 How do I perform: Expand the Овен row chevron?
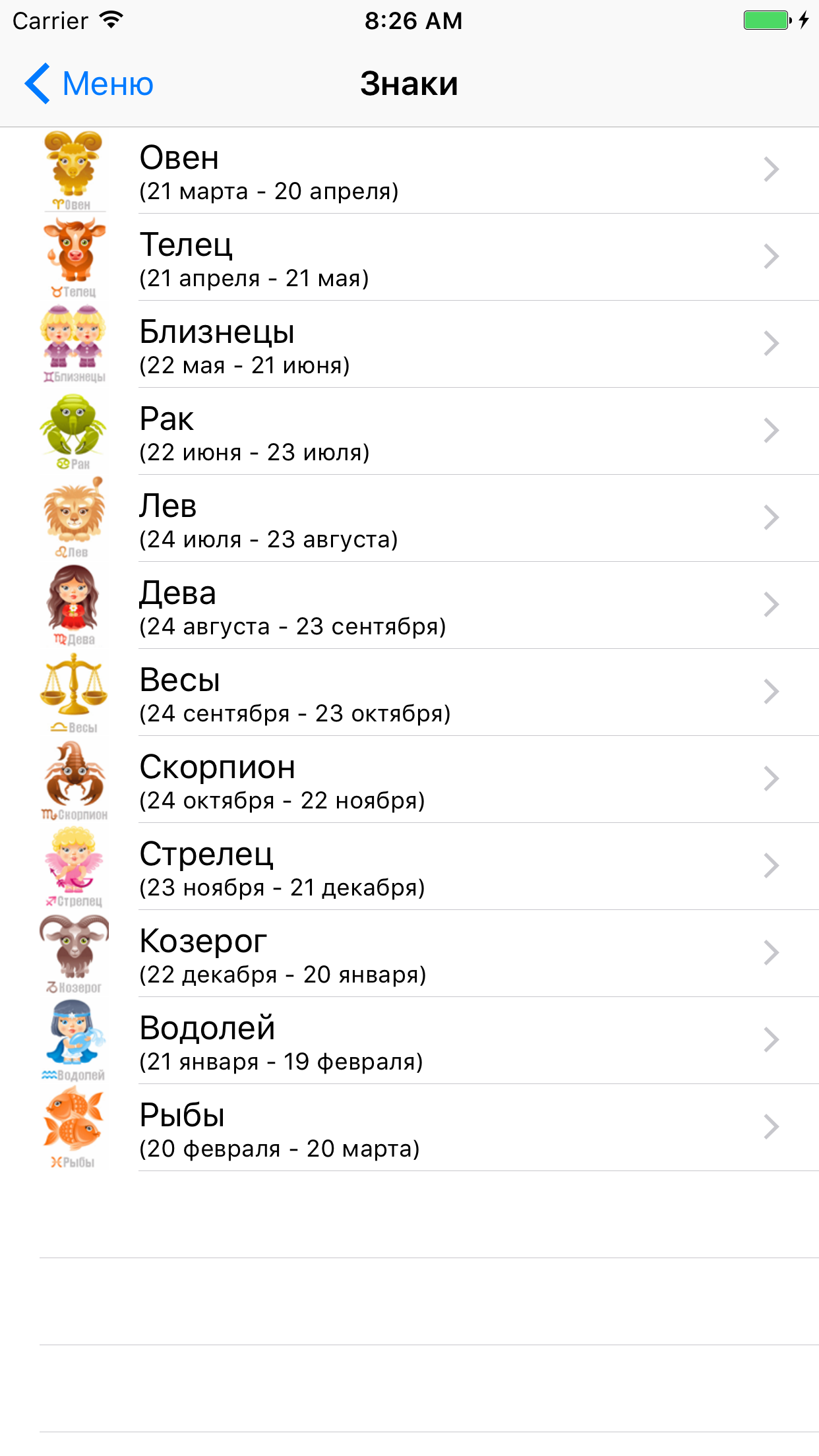pyautogui.click(x=770, y=170)
